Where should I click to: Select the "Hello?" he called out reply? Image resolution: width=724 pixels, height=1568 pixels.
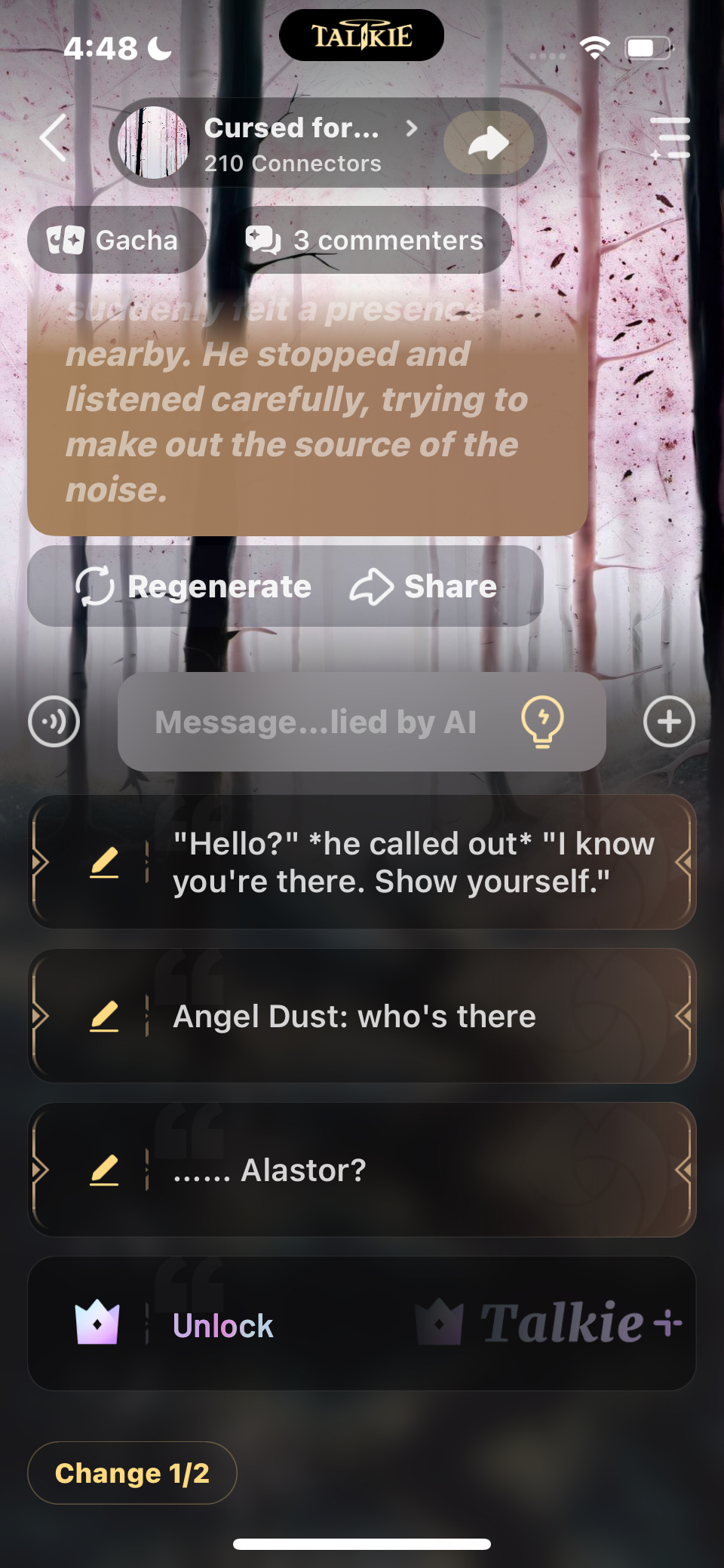pos(413,862)
